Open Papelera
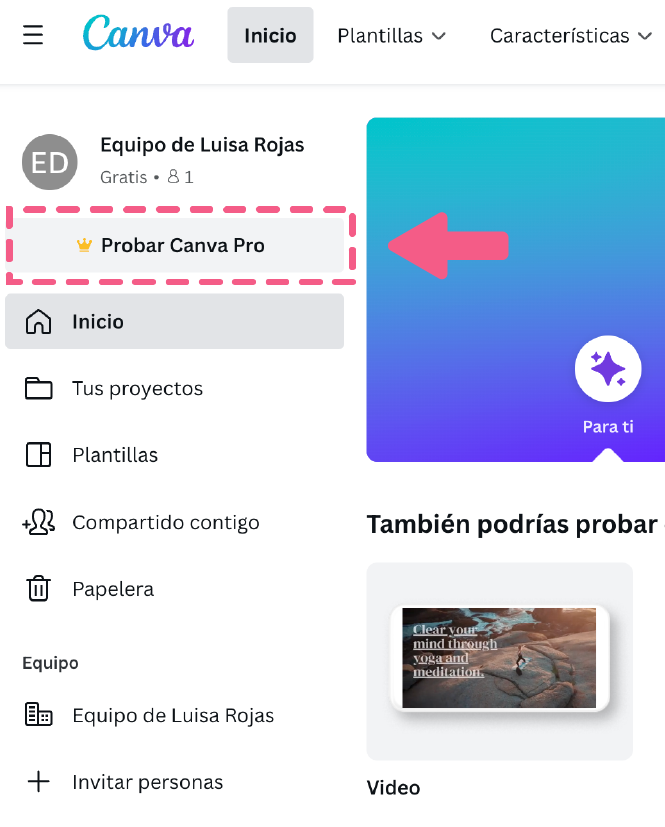Image resolution: width=665 pixels, height=827 pixels. (112, 589)
